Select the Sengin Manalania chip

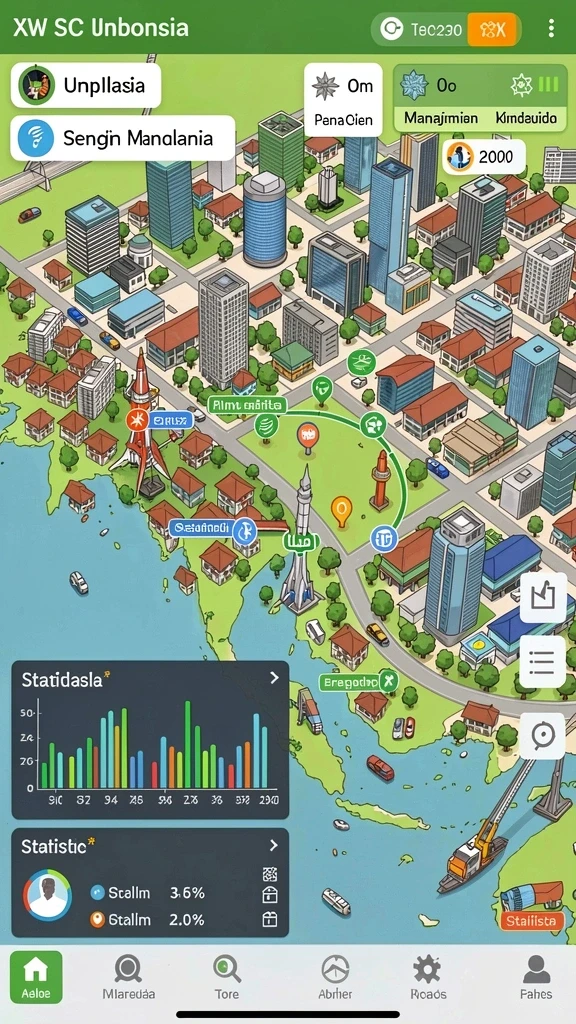tap(123, 138)
